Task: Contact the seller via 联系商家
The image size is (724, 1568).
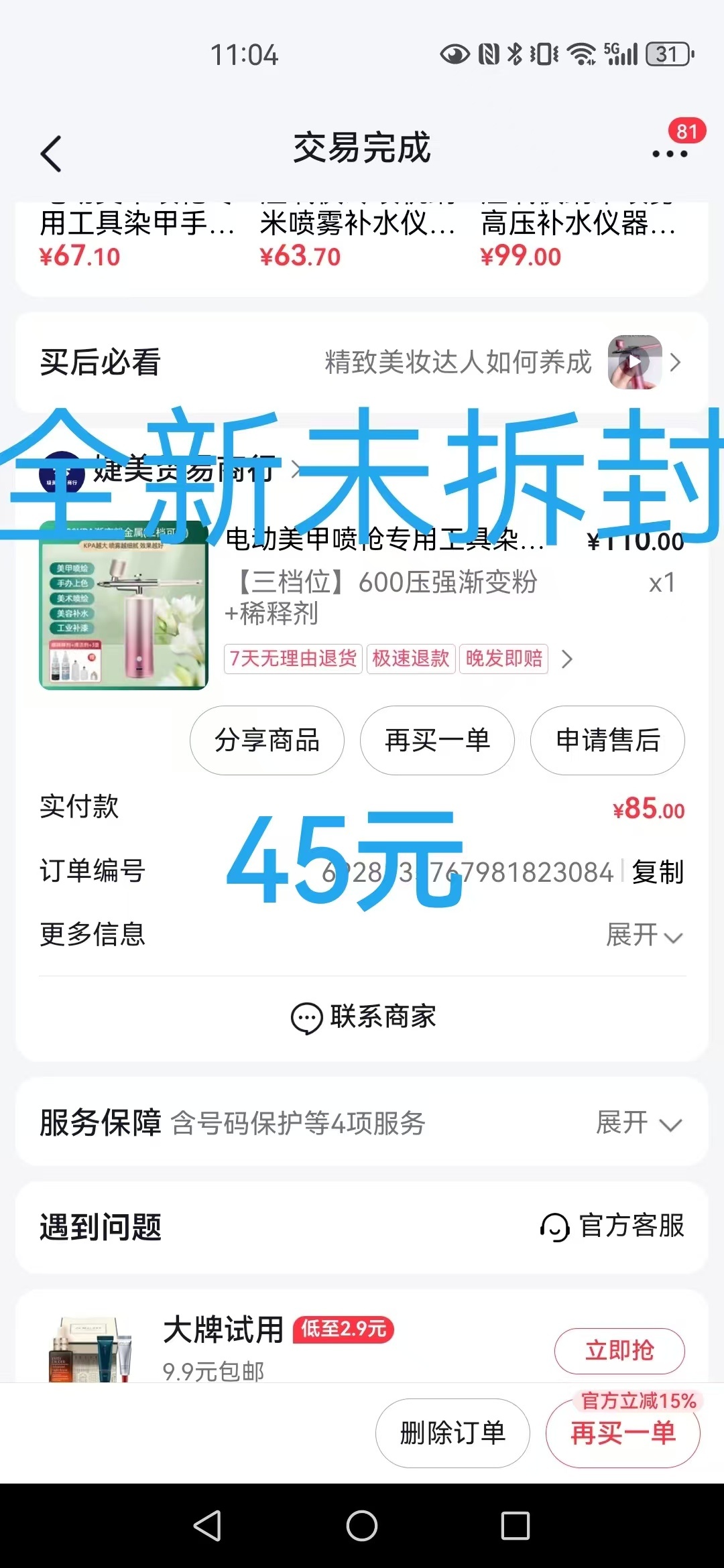Action: pos(362,1017)
